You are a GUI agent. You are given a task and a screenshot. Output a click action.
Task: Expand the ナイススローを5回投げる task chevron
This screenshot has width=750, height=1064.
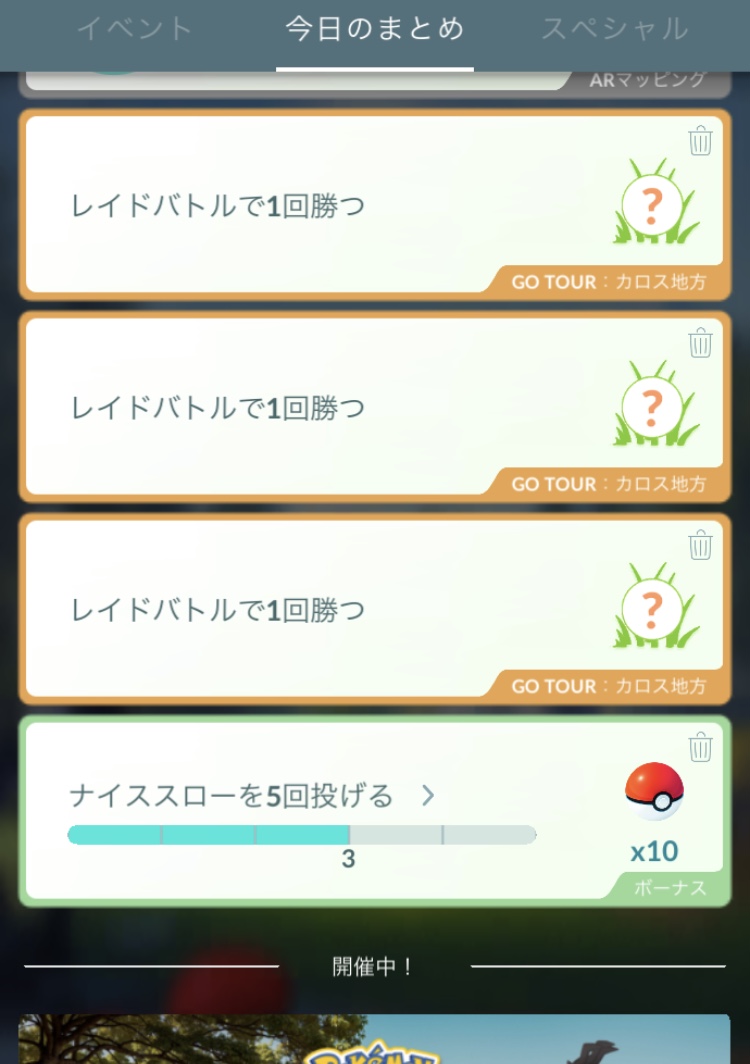pyautogui.click(x=428, y=796)
